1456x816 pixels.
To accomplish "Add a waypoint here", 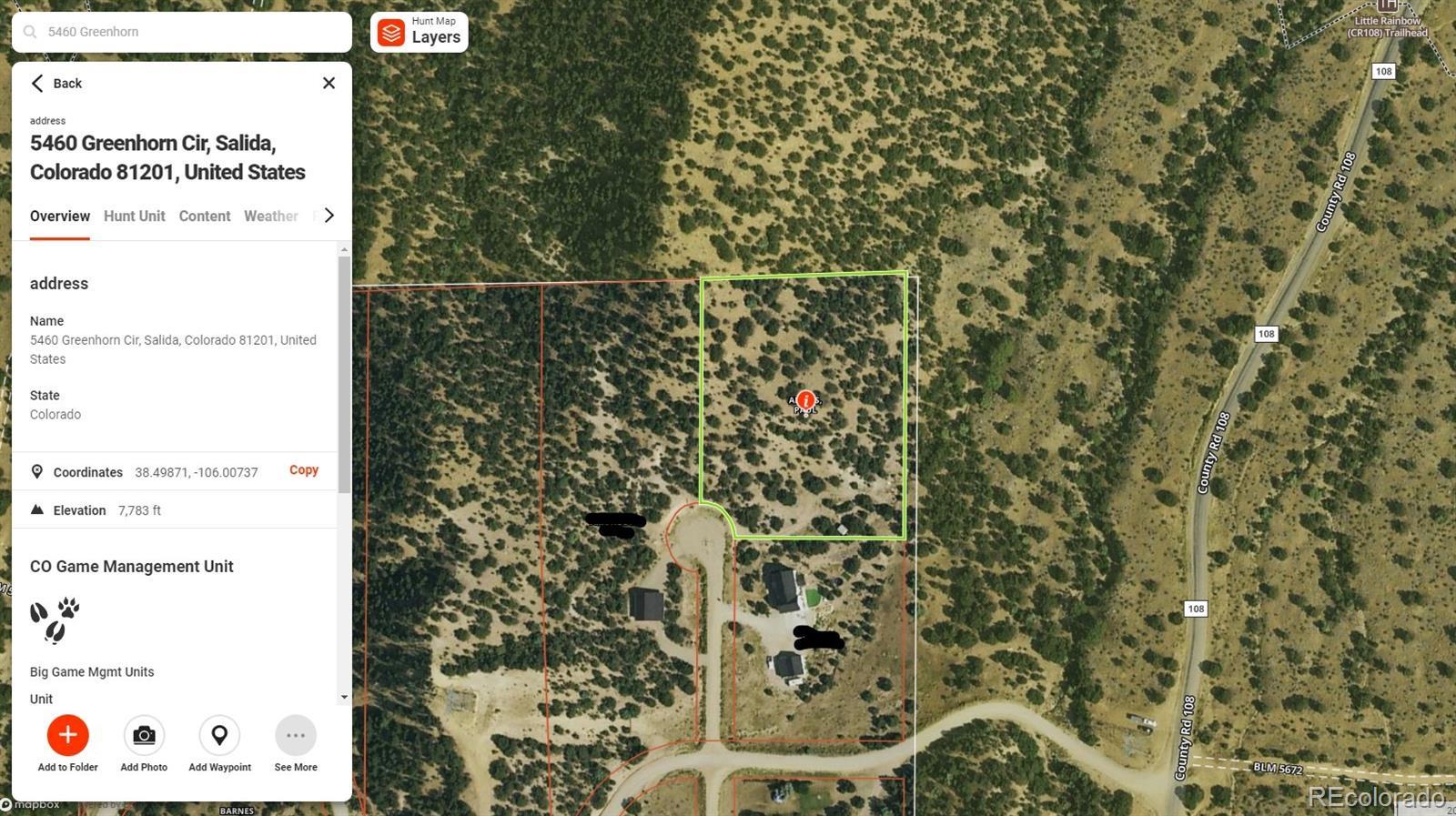I will click(x=219, y=735).
